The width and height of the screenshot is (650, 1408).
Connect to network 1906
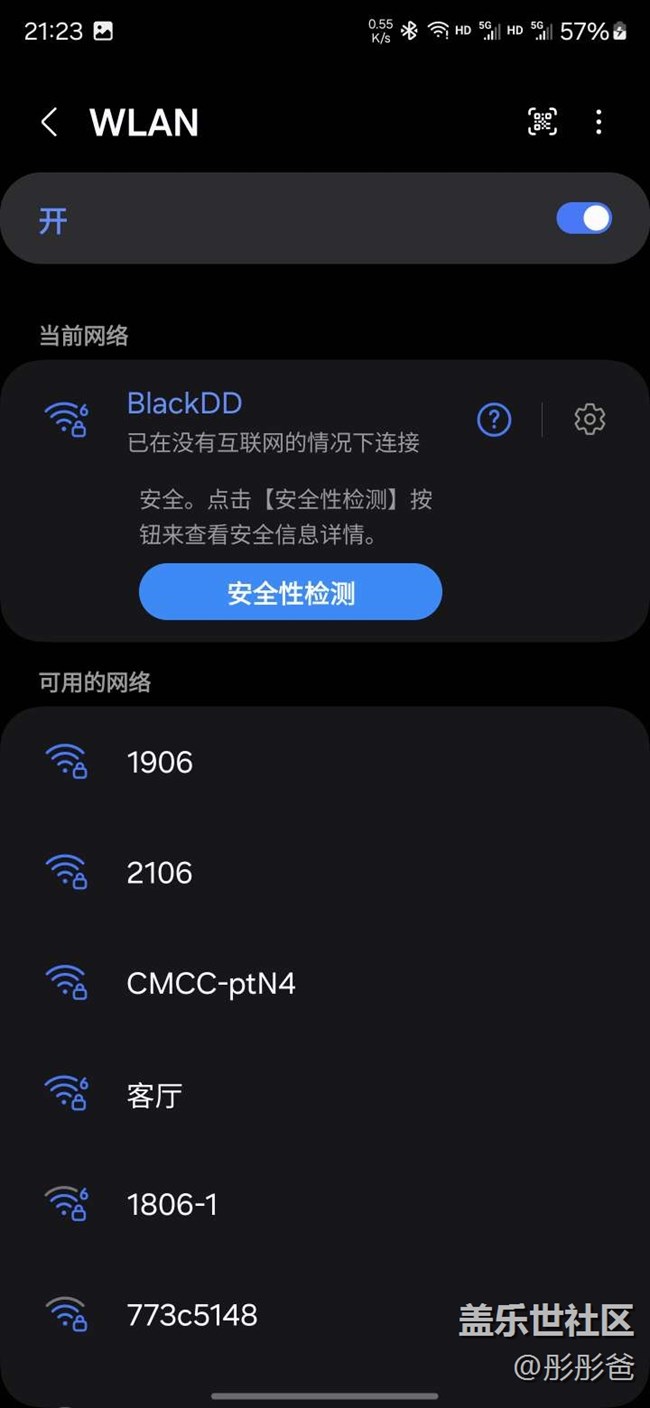325,762
